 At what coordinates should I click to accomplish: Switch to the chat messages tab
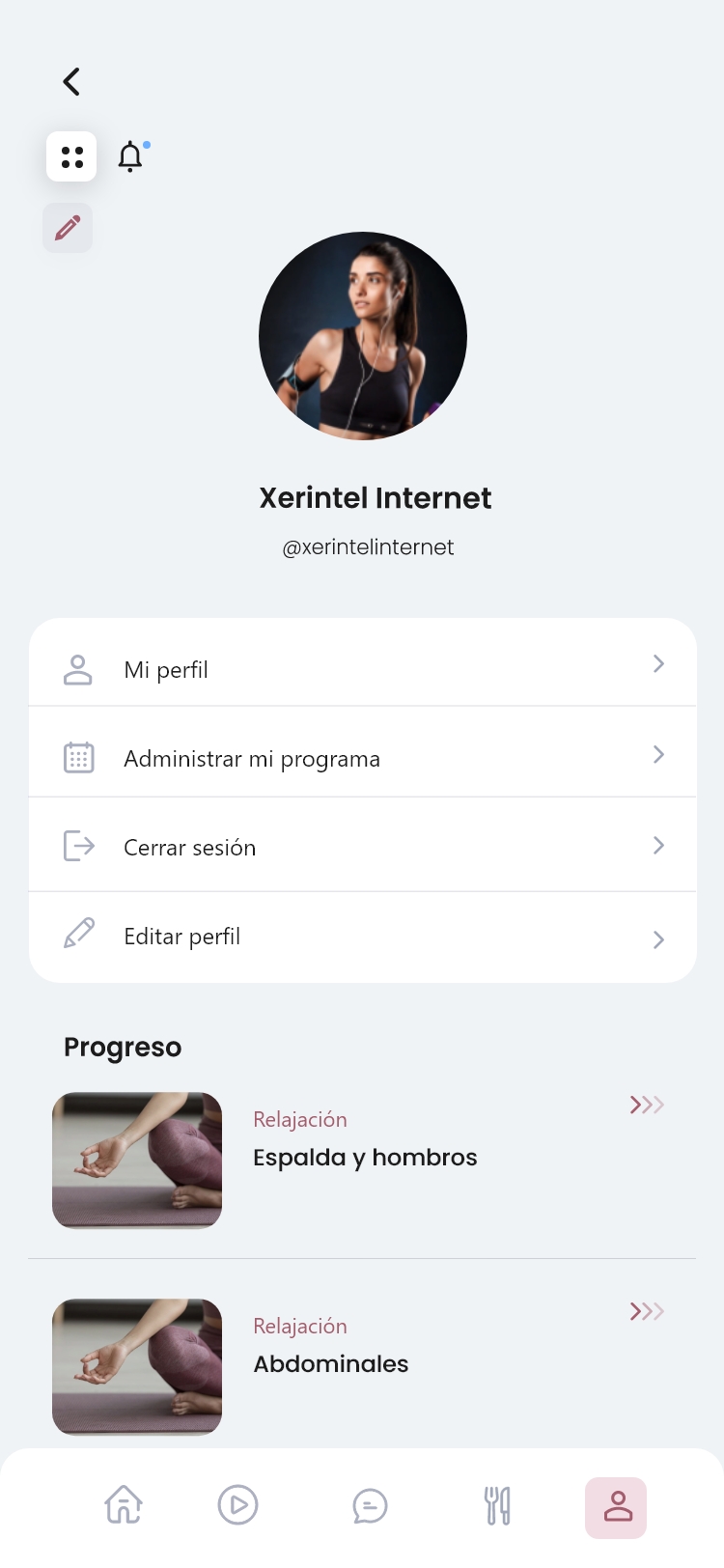click(370, 1505)
